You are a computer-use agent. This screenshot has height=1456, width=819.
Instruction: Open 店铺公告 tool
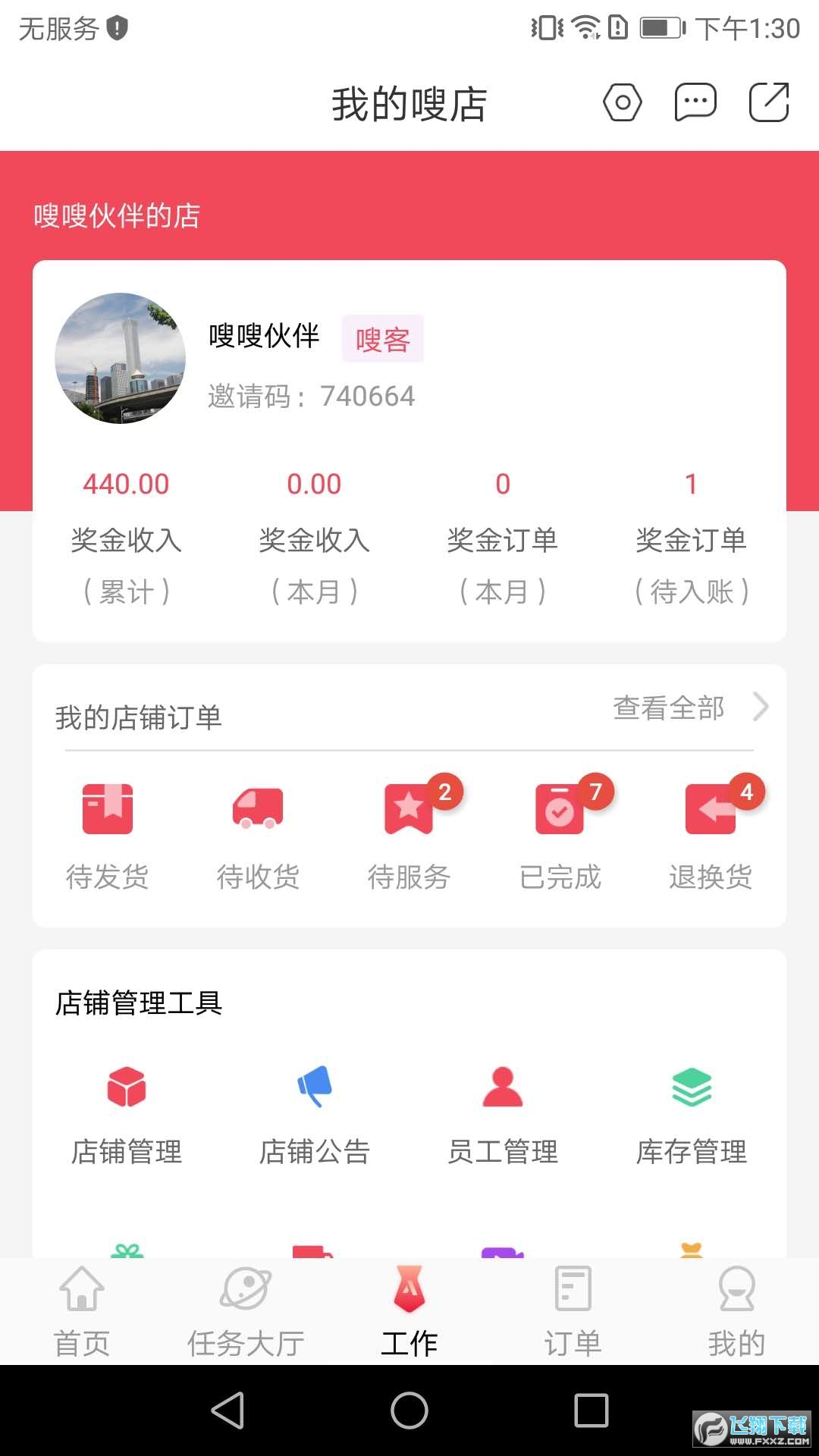pyautogui.click(x=315, y=1114)
